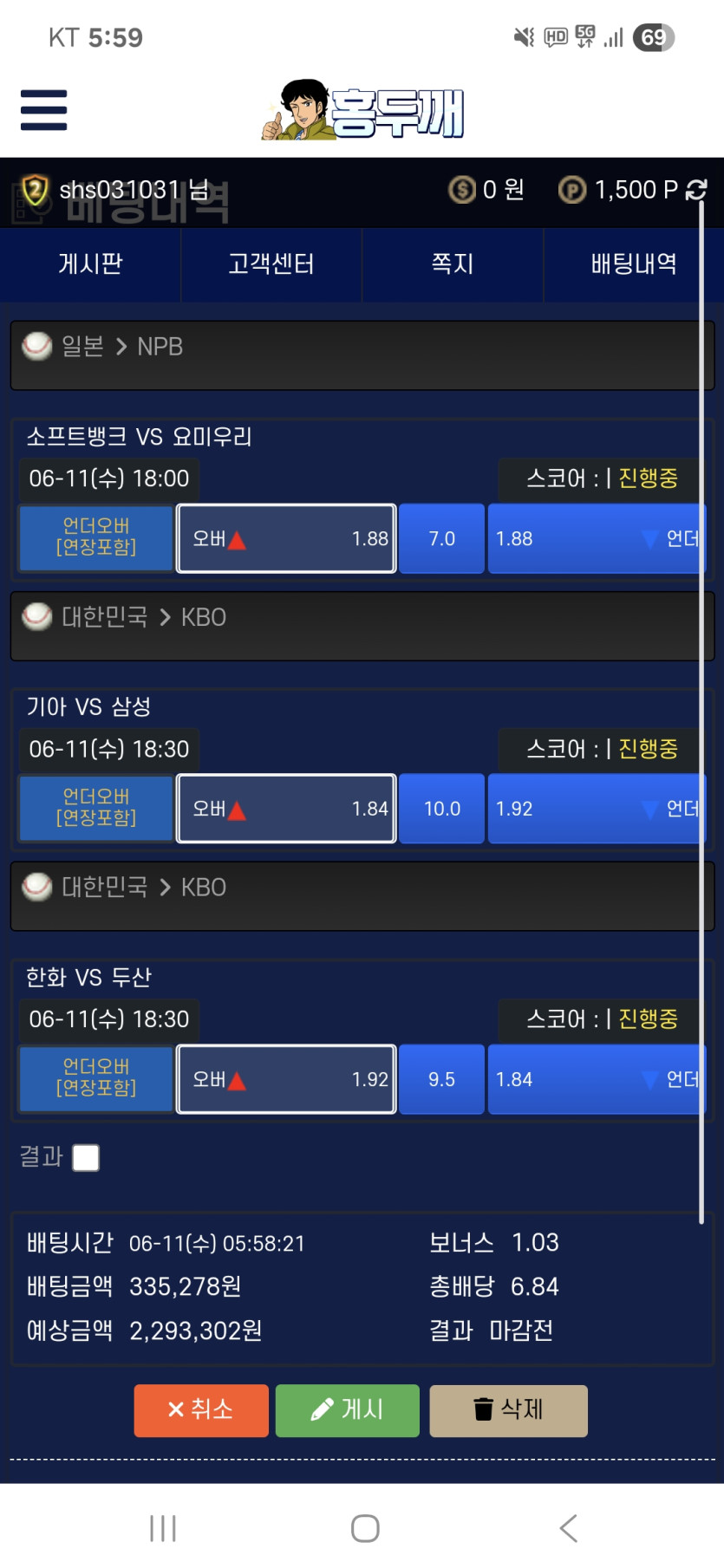Screen dimensions: 724x1568
Task: Open the hamburger menu
Action: [43, 110]
